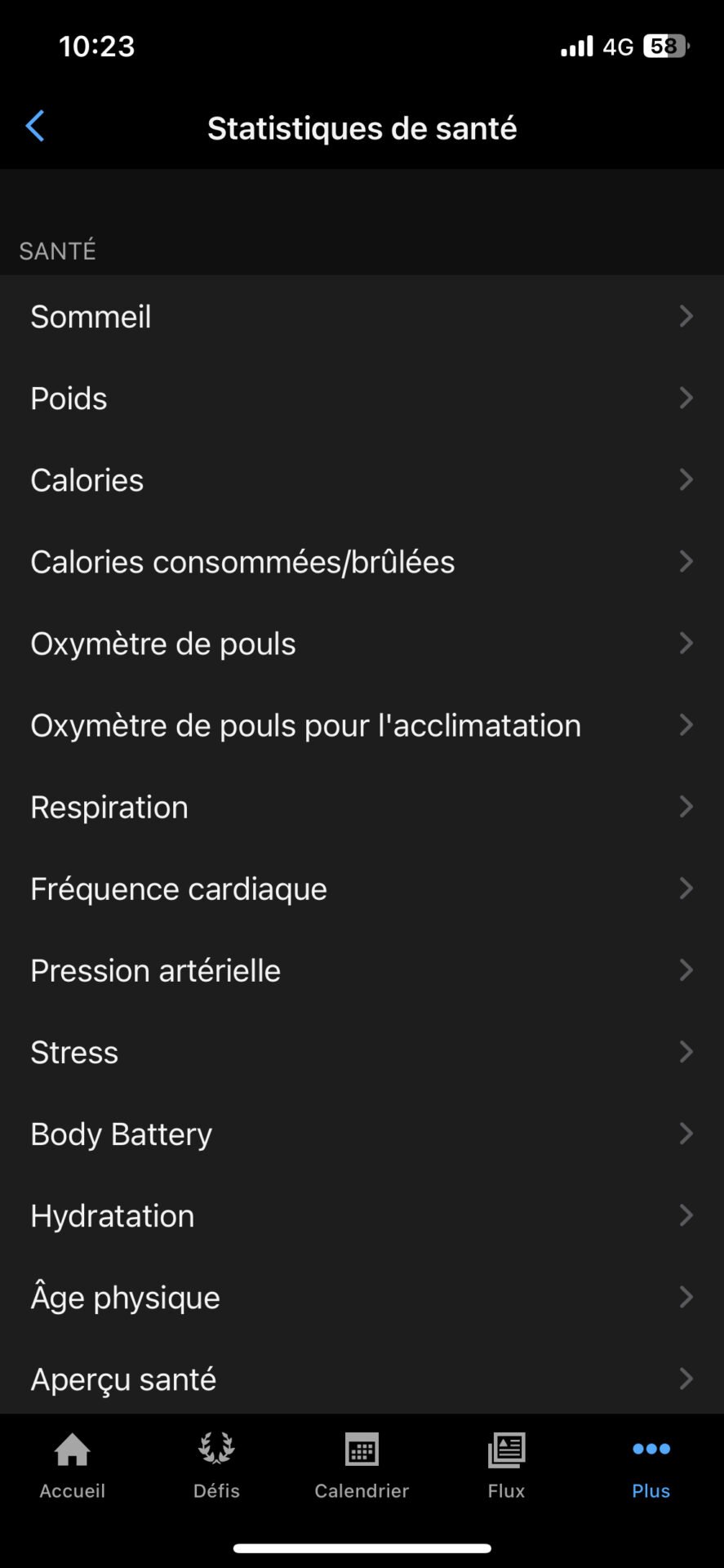Switch to the Calendrier tab
Viewport: 724px width, 1568px height.
[362, 1466]
